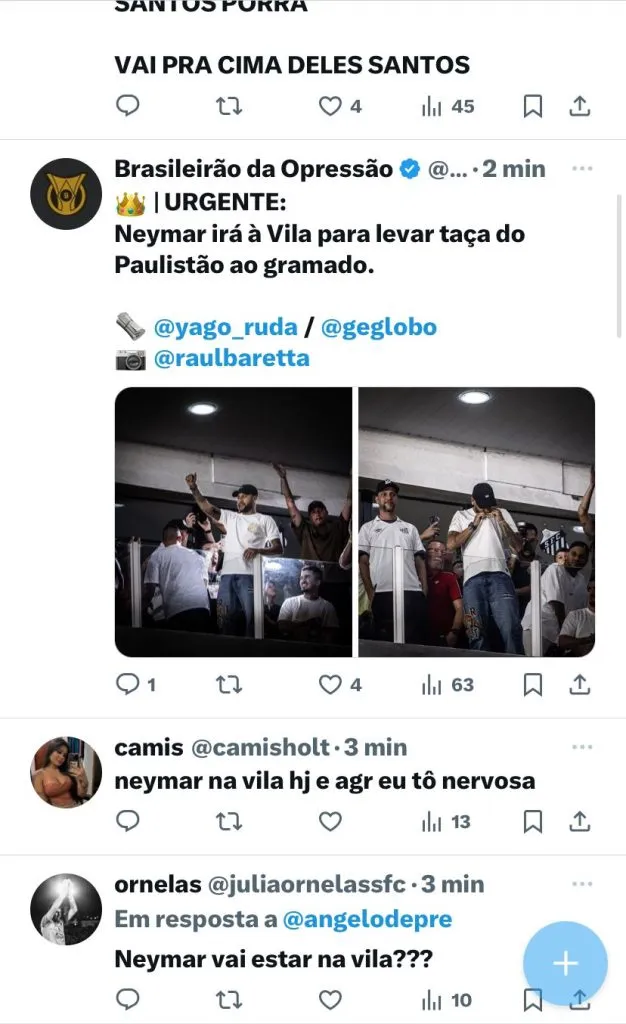Like the VAI PRA CIMA DELES SANTOS post
The height and width of the screenshot is (1024, 626).
pyautogui.click(x=330, y=106)
